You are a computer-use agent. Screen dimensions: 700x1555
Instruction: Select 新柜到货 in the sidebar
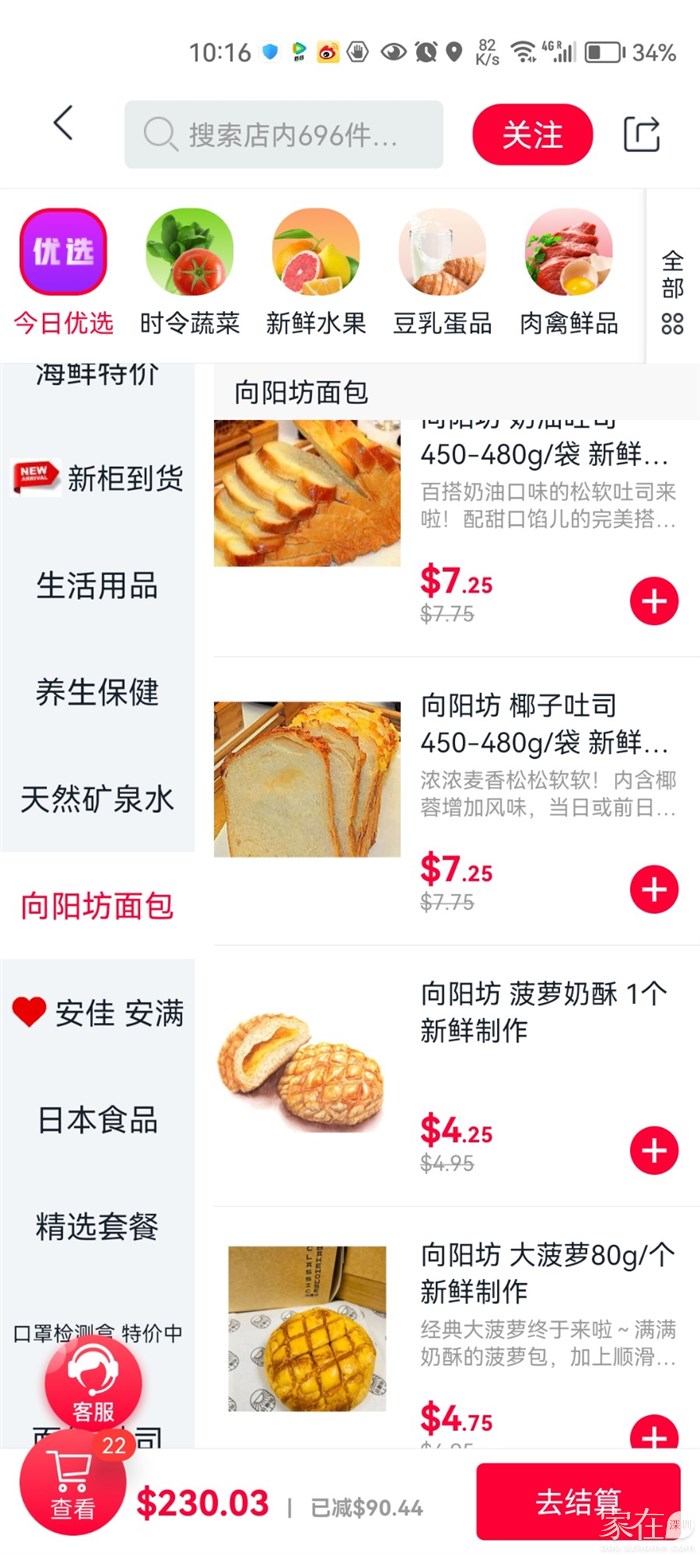click(x=98, y=479)
